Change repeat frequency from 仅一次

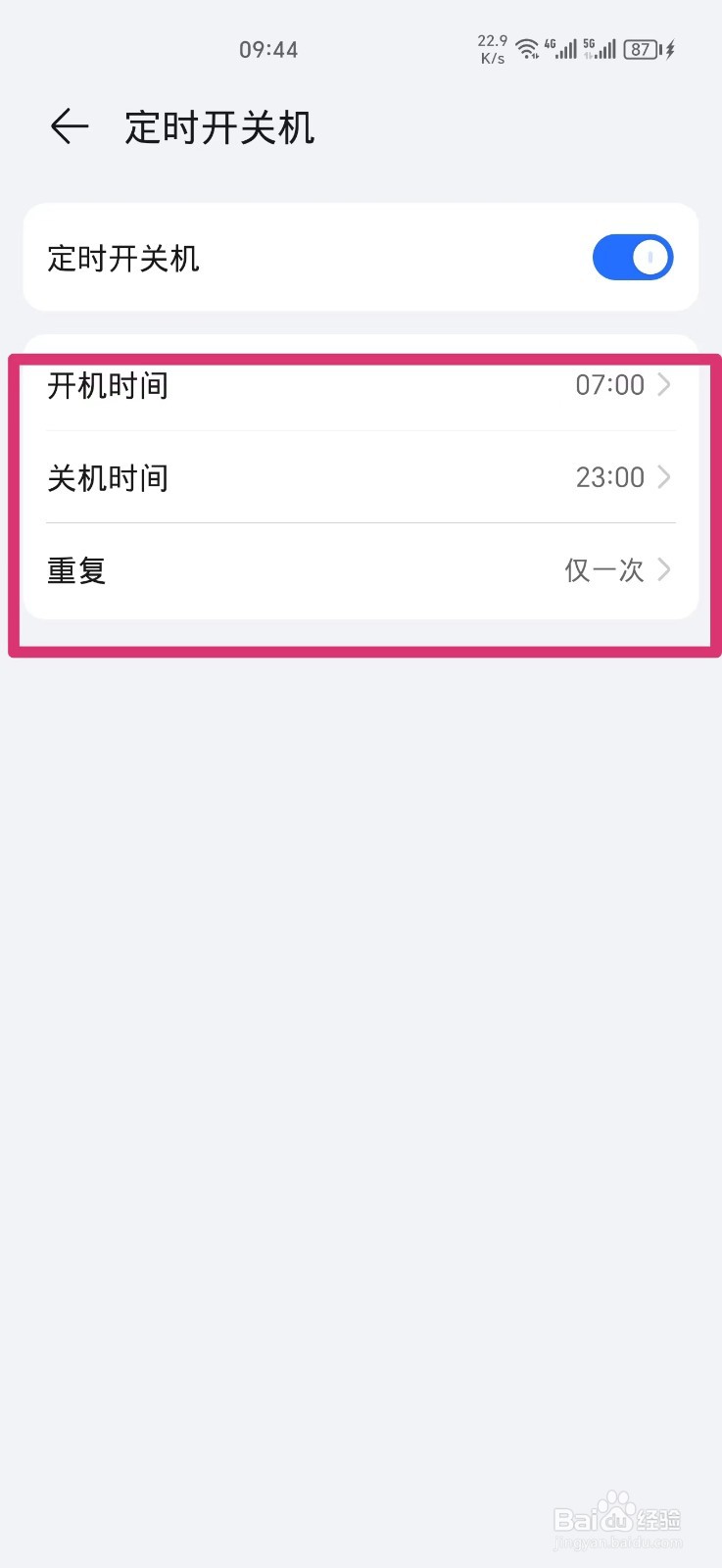[604, 569]
